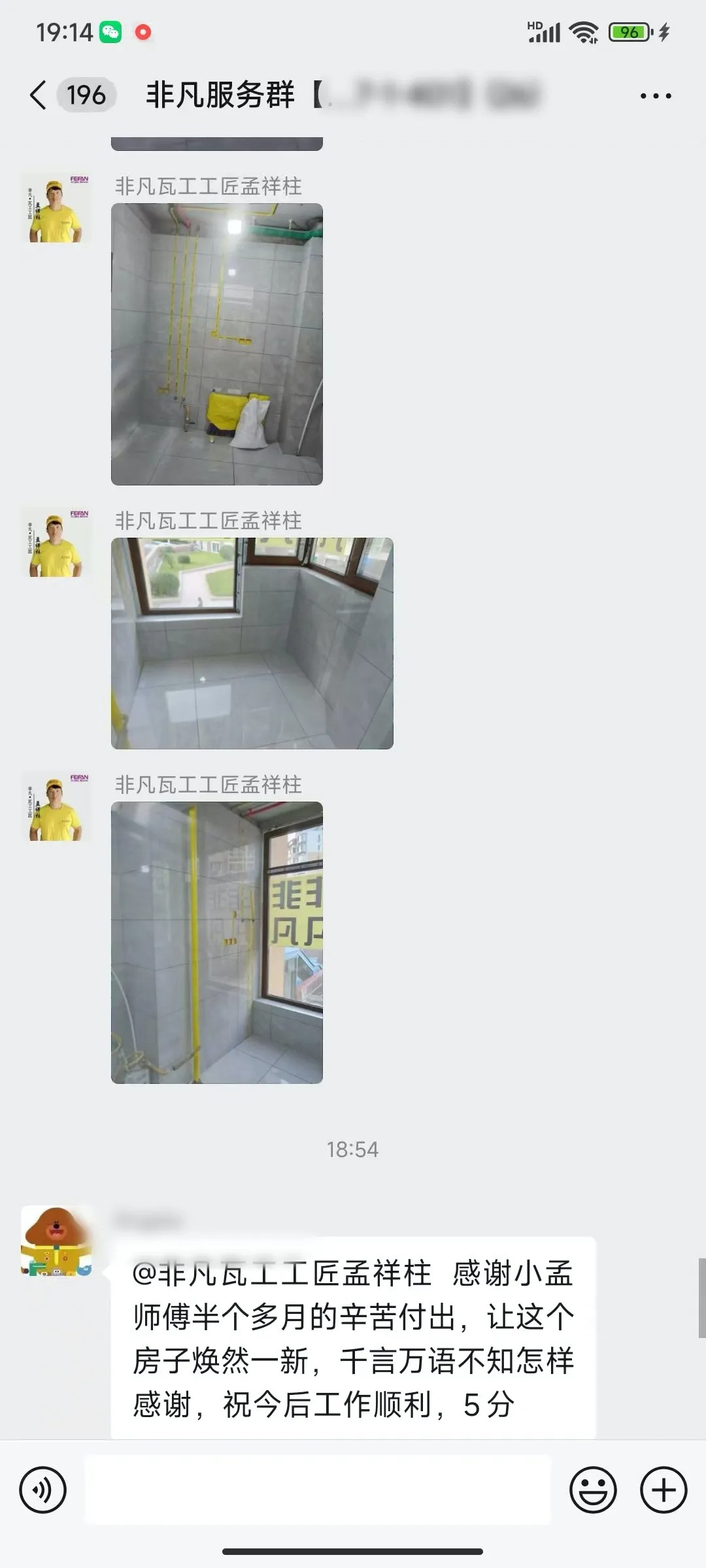Open the plus attachments menu
Screen dimensions: 706x1568
[x=663, y=1490]
